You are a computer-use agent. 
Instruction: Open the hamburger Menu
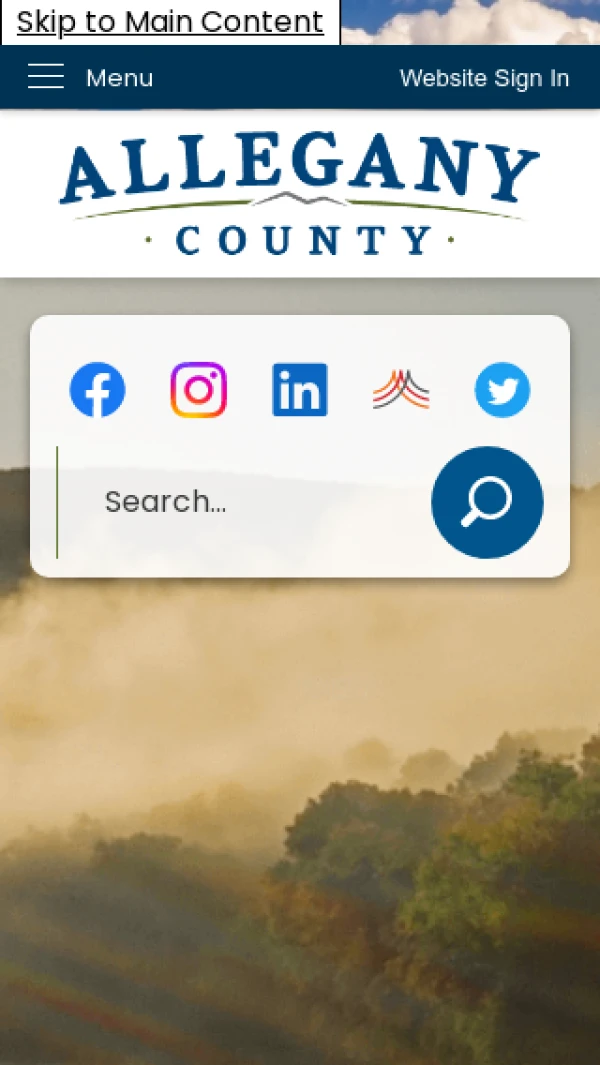click(x=90, y=77)
